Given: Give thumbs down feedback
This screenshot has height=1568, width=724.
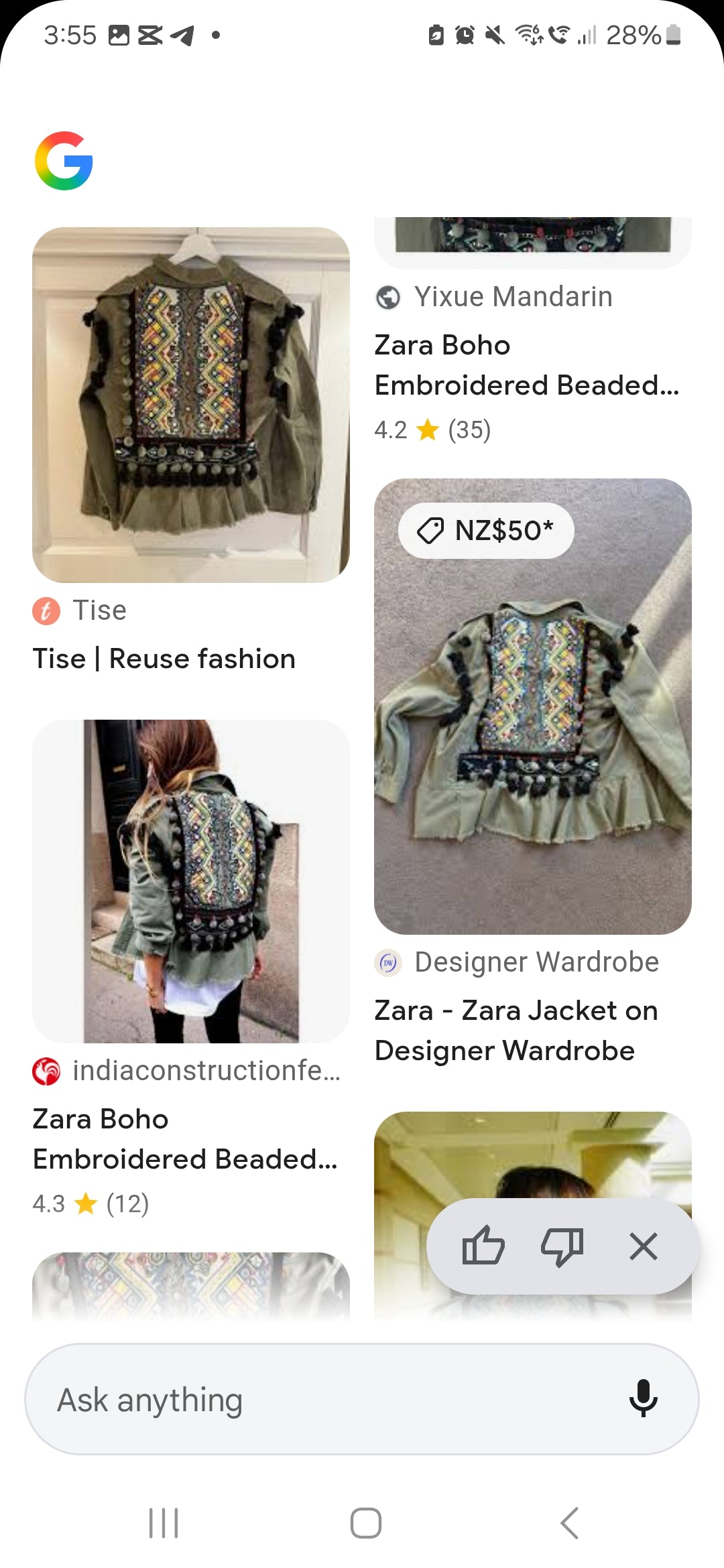Looking at the screenshot, I should click(562, 1245).
